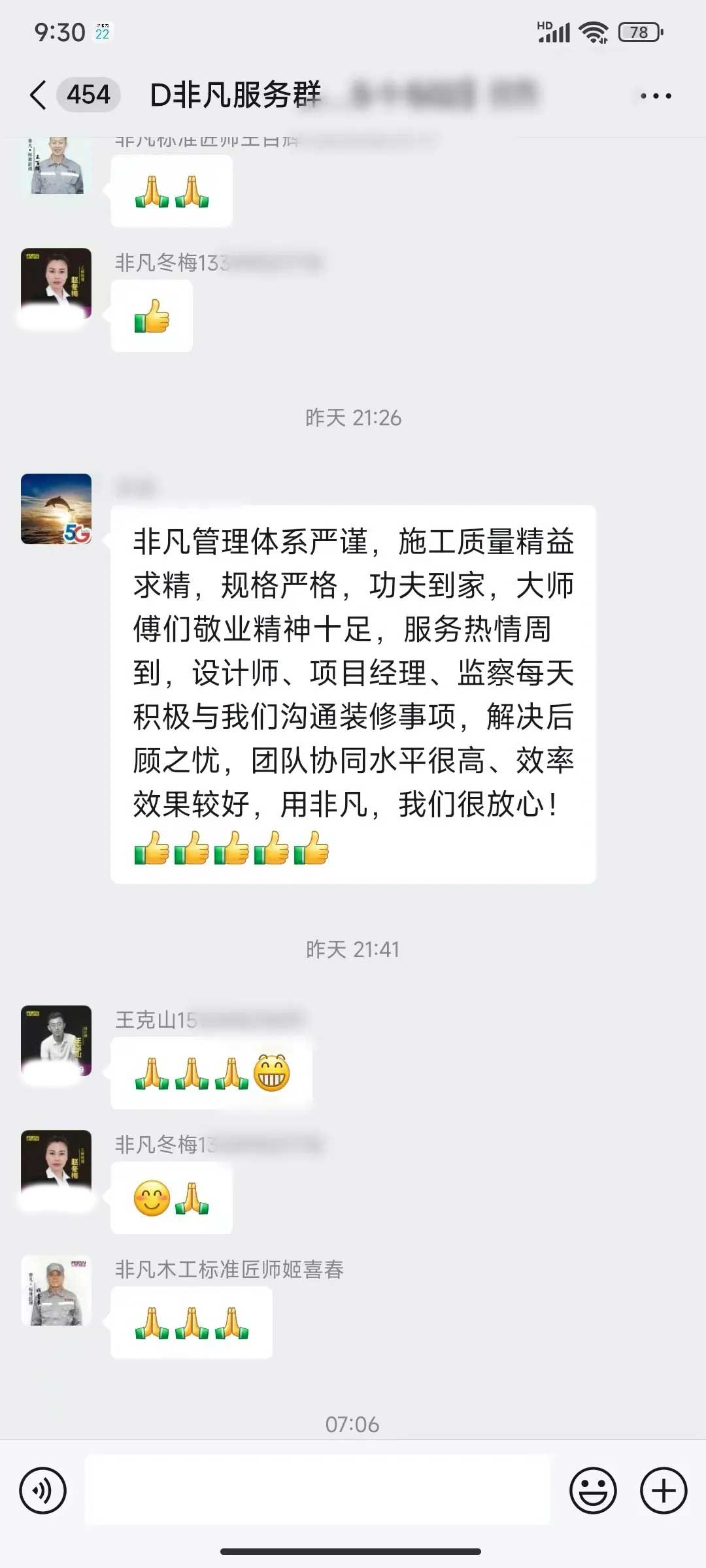
Task: Tap the message text field
Action: [318, 1491]
